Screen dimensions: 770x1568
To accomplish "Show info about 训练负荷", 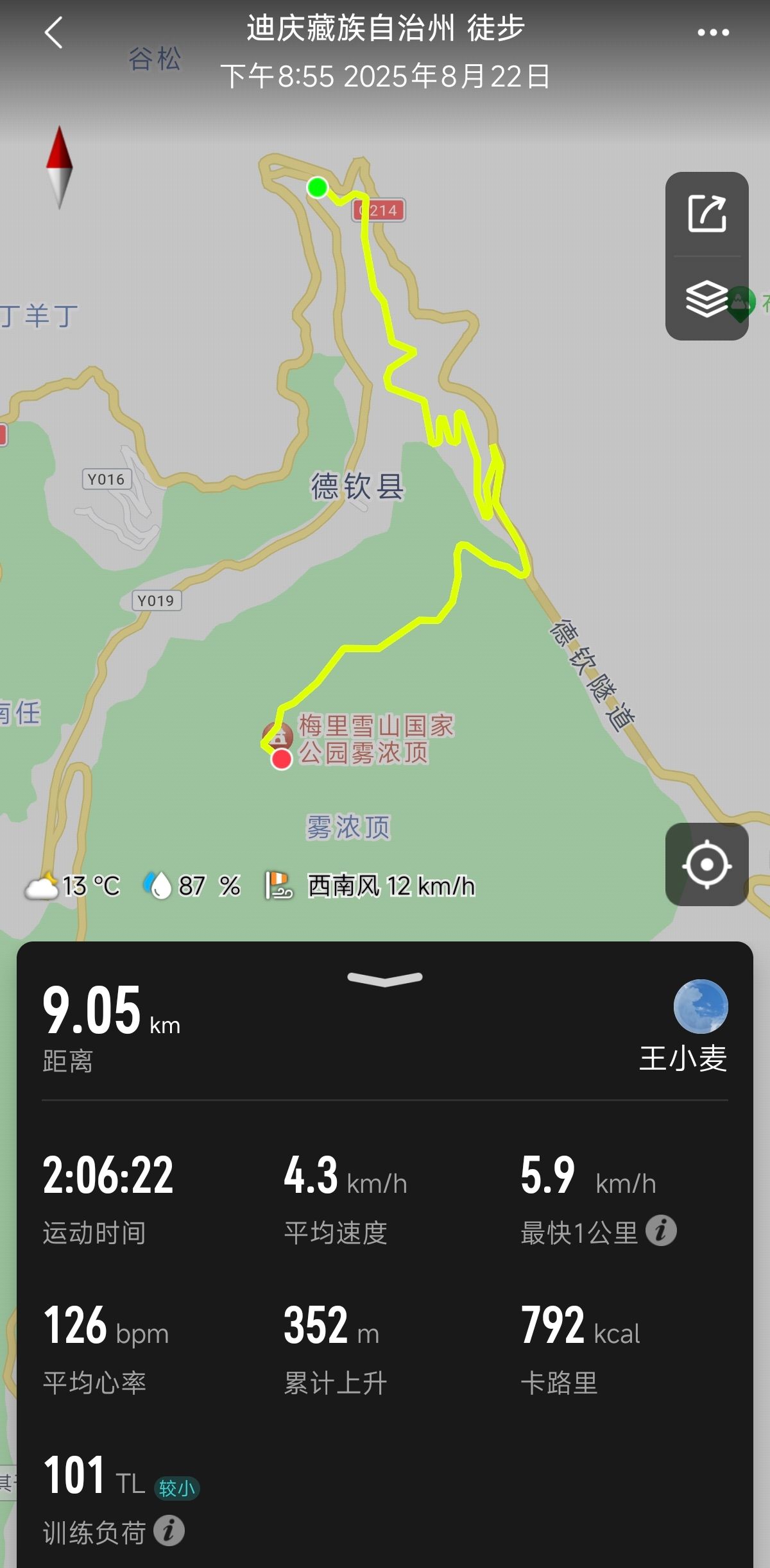I will click(x=169, y=1531).
